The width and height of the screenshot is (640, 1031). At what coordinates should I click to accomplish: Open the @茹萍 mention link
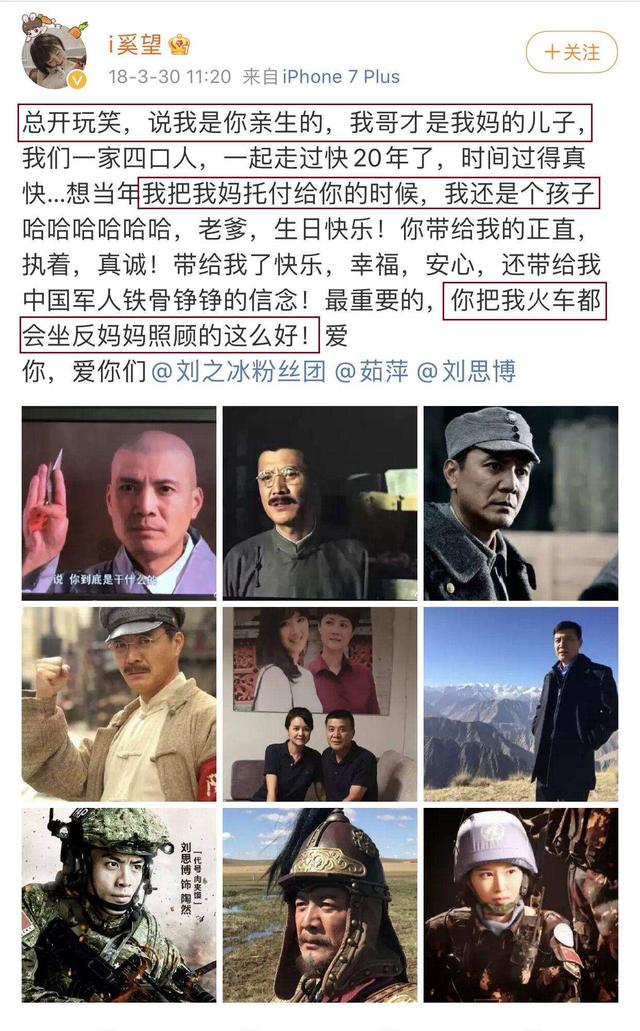[x=372, y=372]
